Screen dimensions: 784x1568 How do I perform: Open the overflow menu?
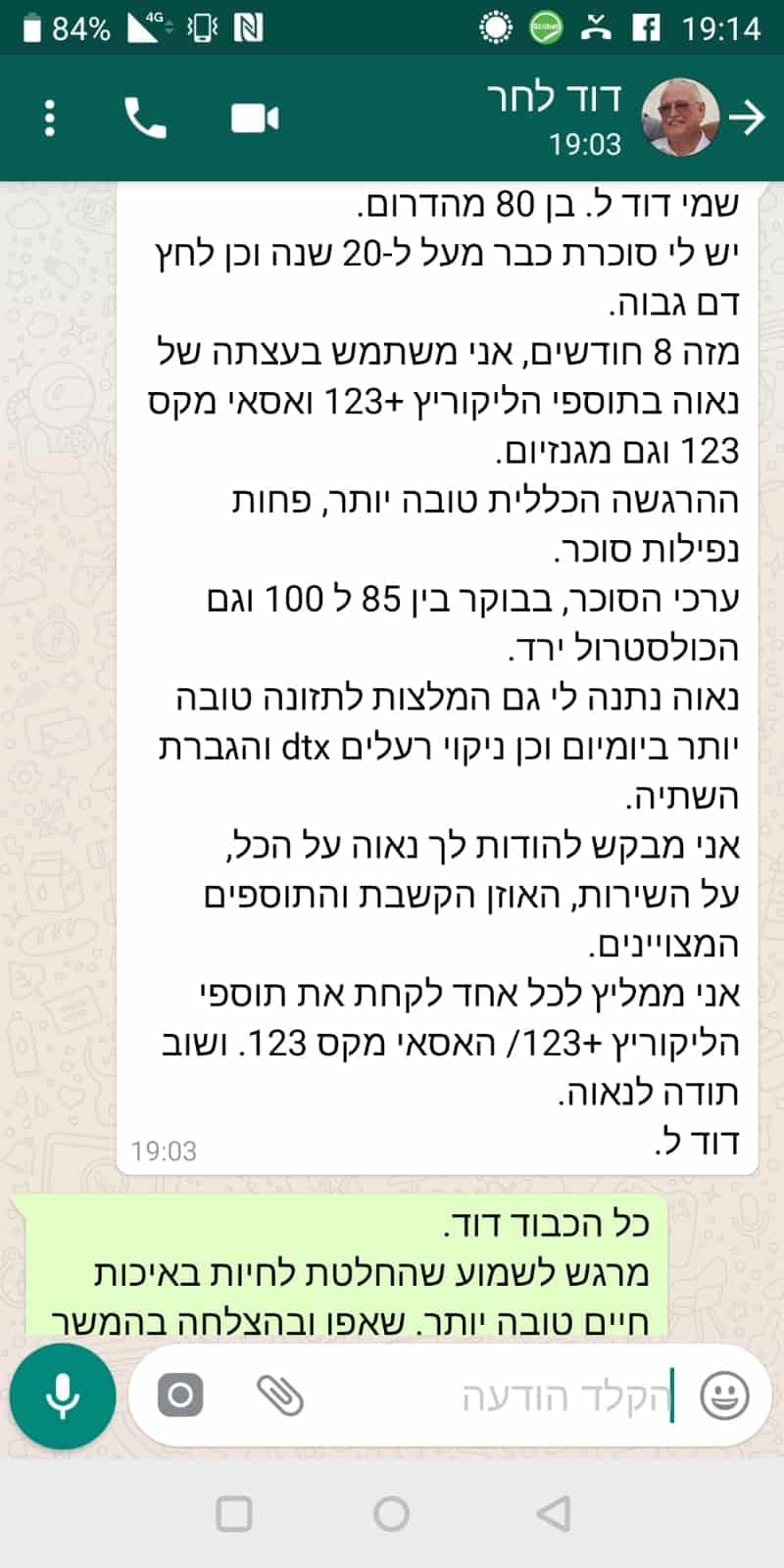coord(50,119)
